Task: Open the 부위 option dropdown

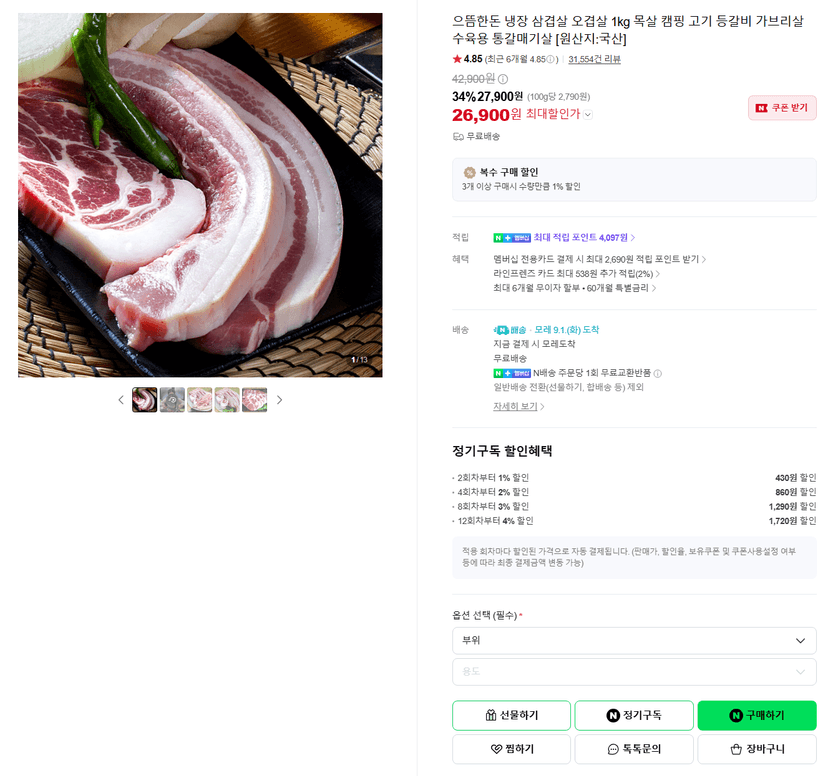Action: click(634, 640)
